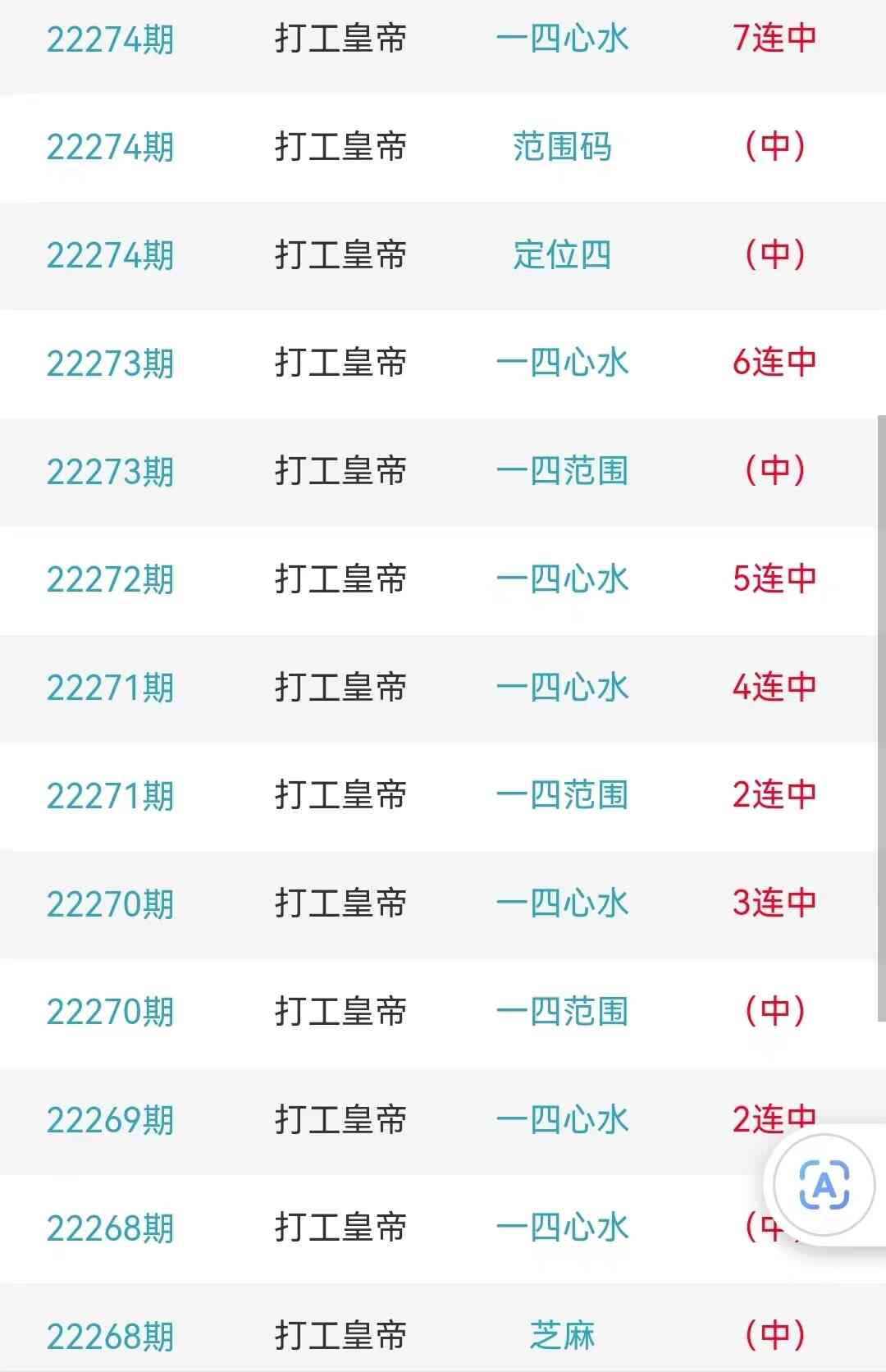886x1372 pixels.
Task: Tap the floating text recognition A button
Action: pos(824,1185)
